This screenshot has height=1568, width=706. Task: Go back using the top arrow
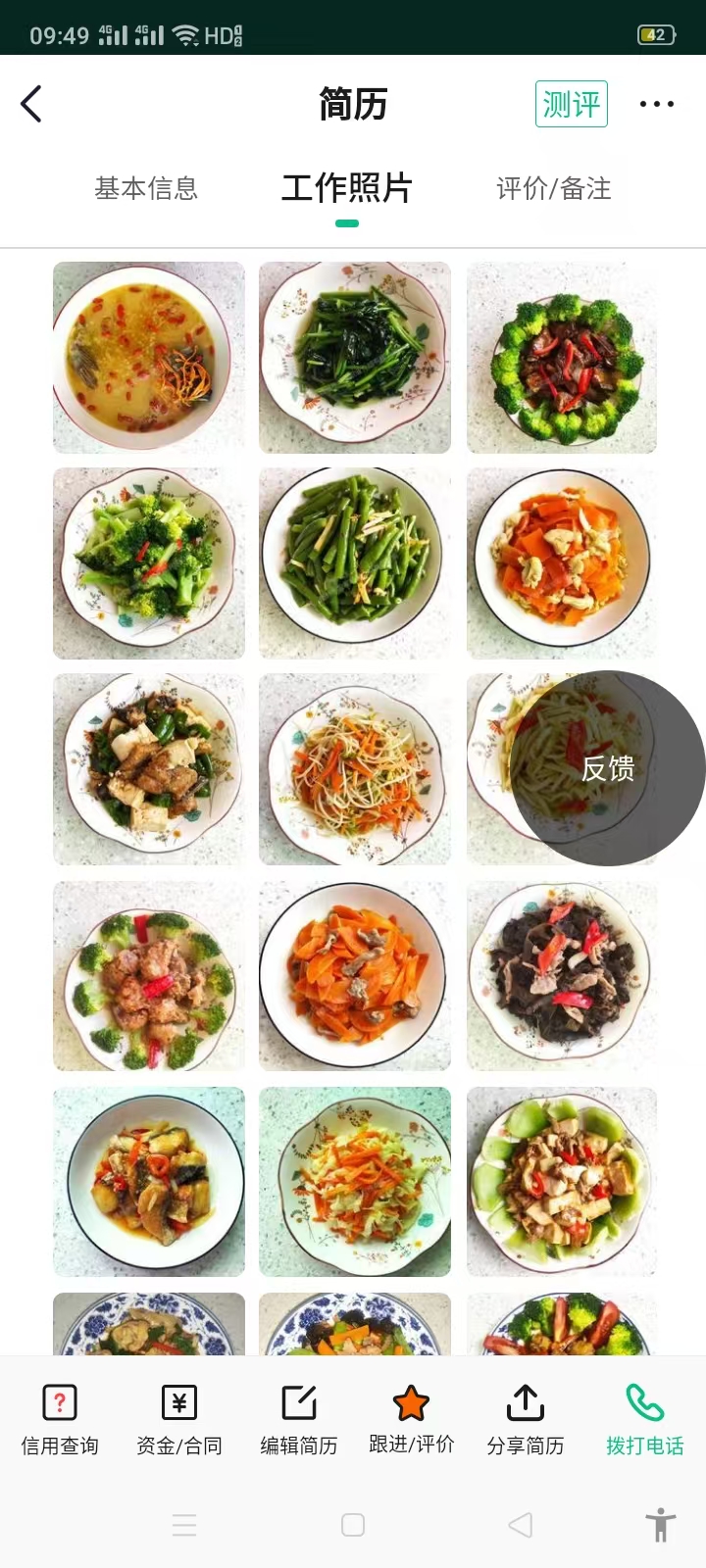31,104
